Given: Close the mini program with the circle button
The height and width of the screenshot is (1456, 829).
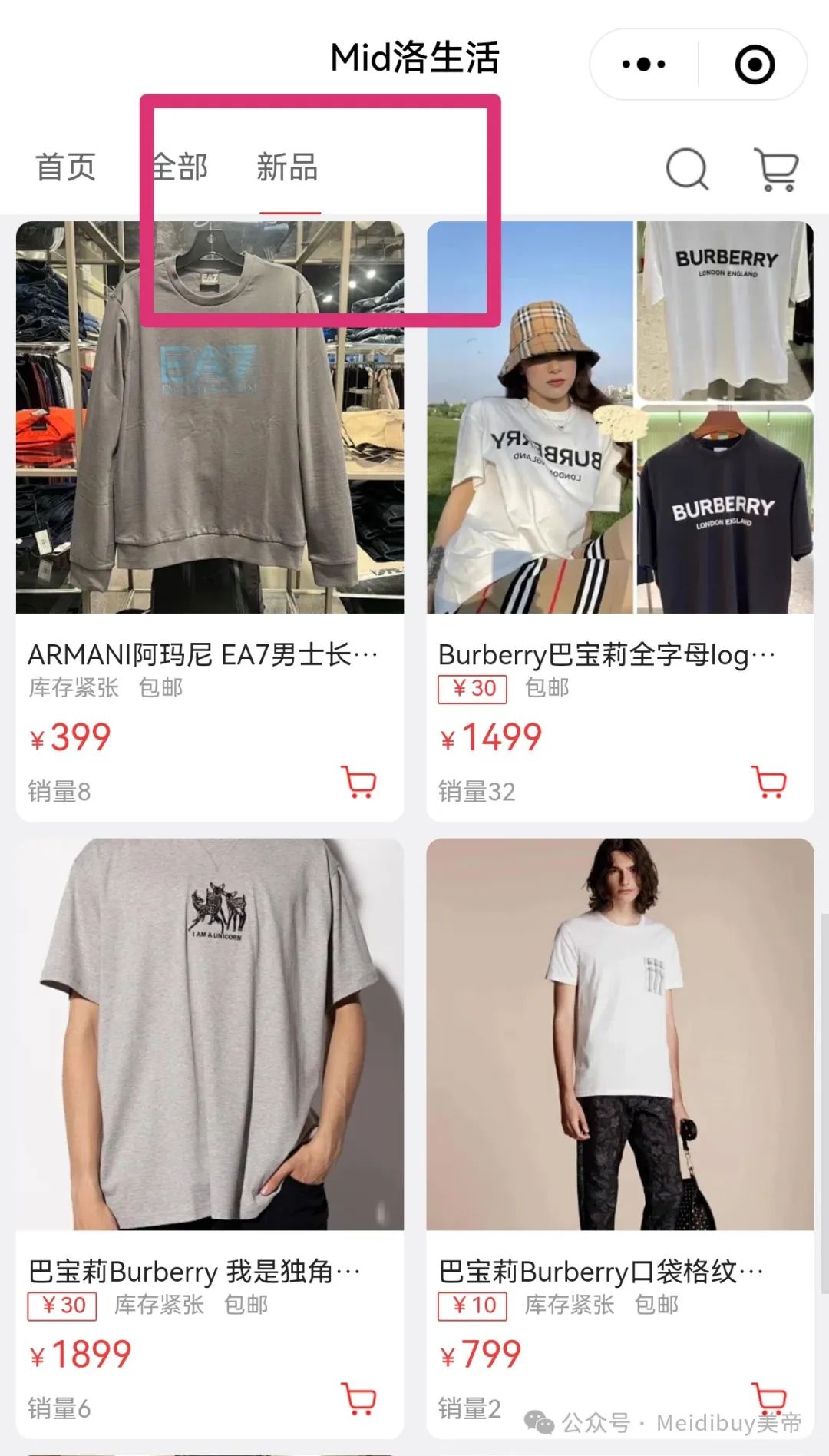Looking at the screenshot, I should (755, 65).
